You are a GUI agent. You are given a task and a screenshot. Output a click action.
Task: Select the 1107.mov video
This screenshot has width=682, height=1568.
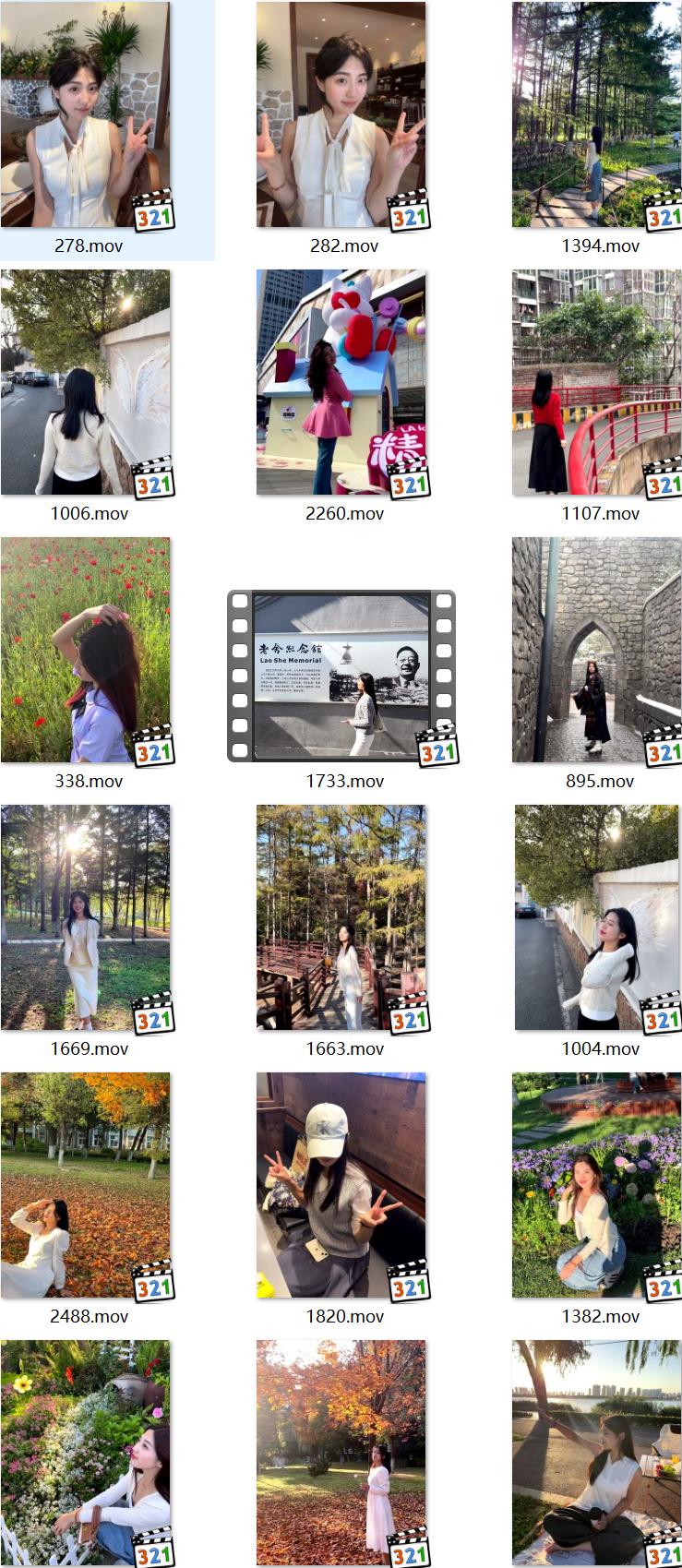(x=597, y=383)
